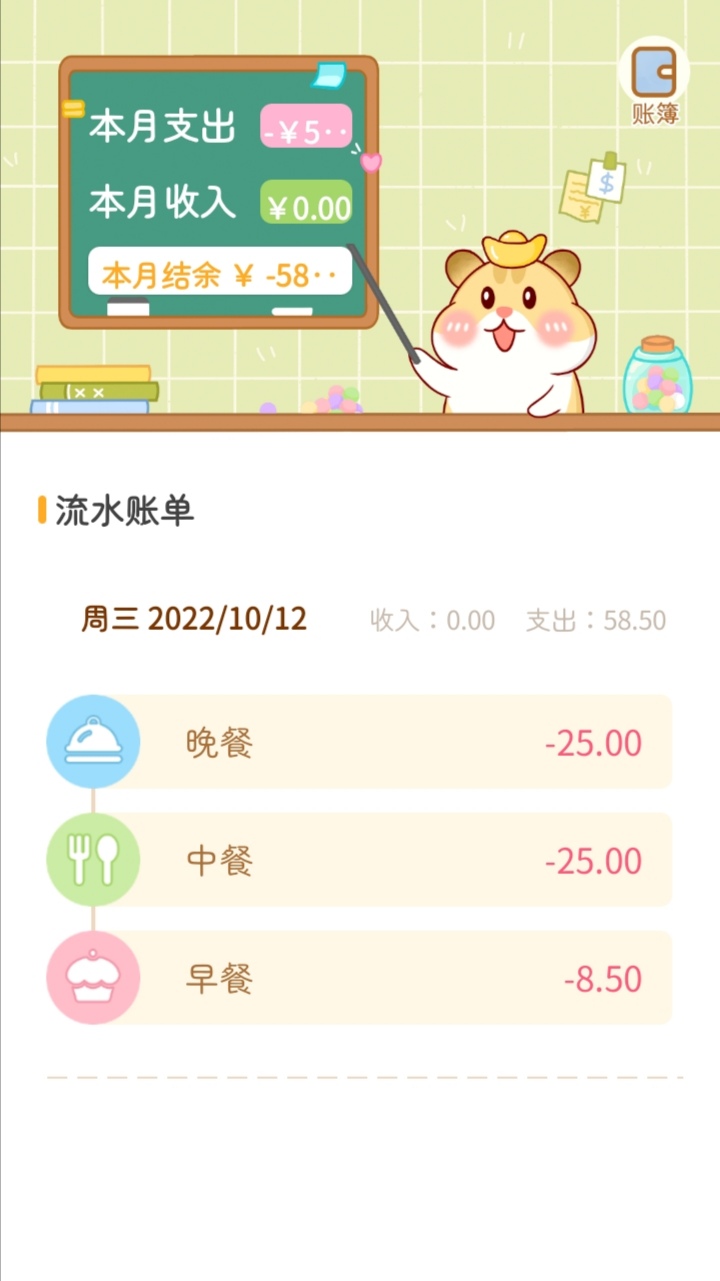Open the 中餐 expense entry
Screen dimensions: 720x1281
pos(390,860)
